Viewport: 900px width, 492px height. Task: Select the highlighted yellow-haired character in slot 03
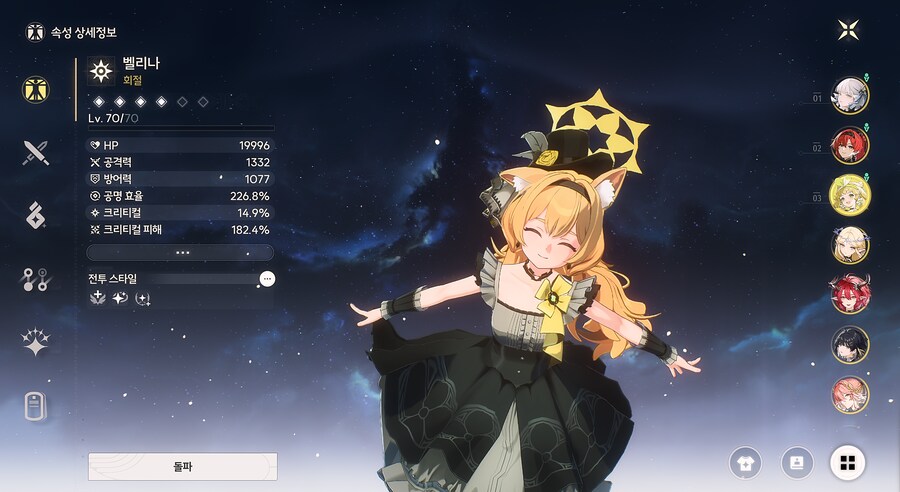[x=850, y=195]
